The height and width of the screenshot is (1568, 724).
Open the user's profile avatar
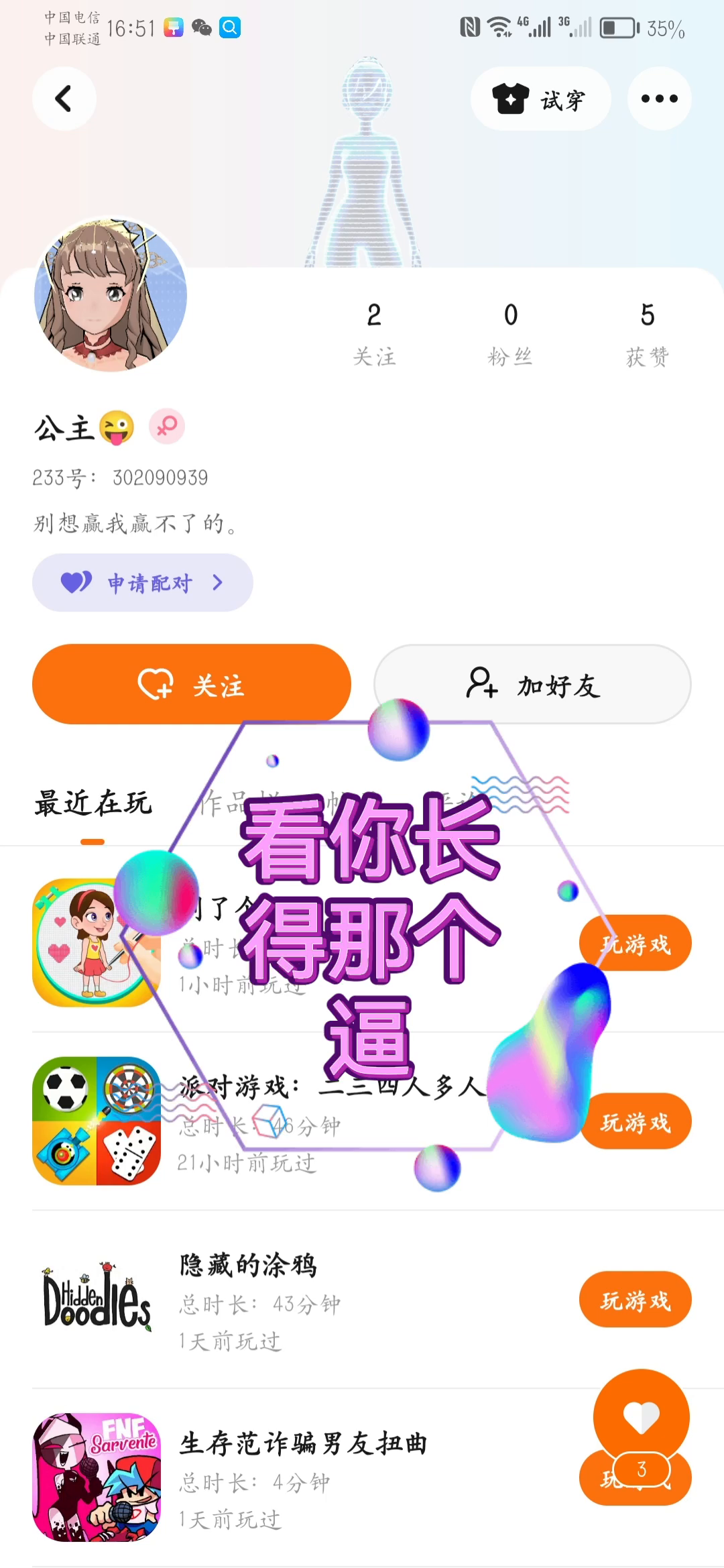[111, 295]
